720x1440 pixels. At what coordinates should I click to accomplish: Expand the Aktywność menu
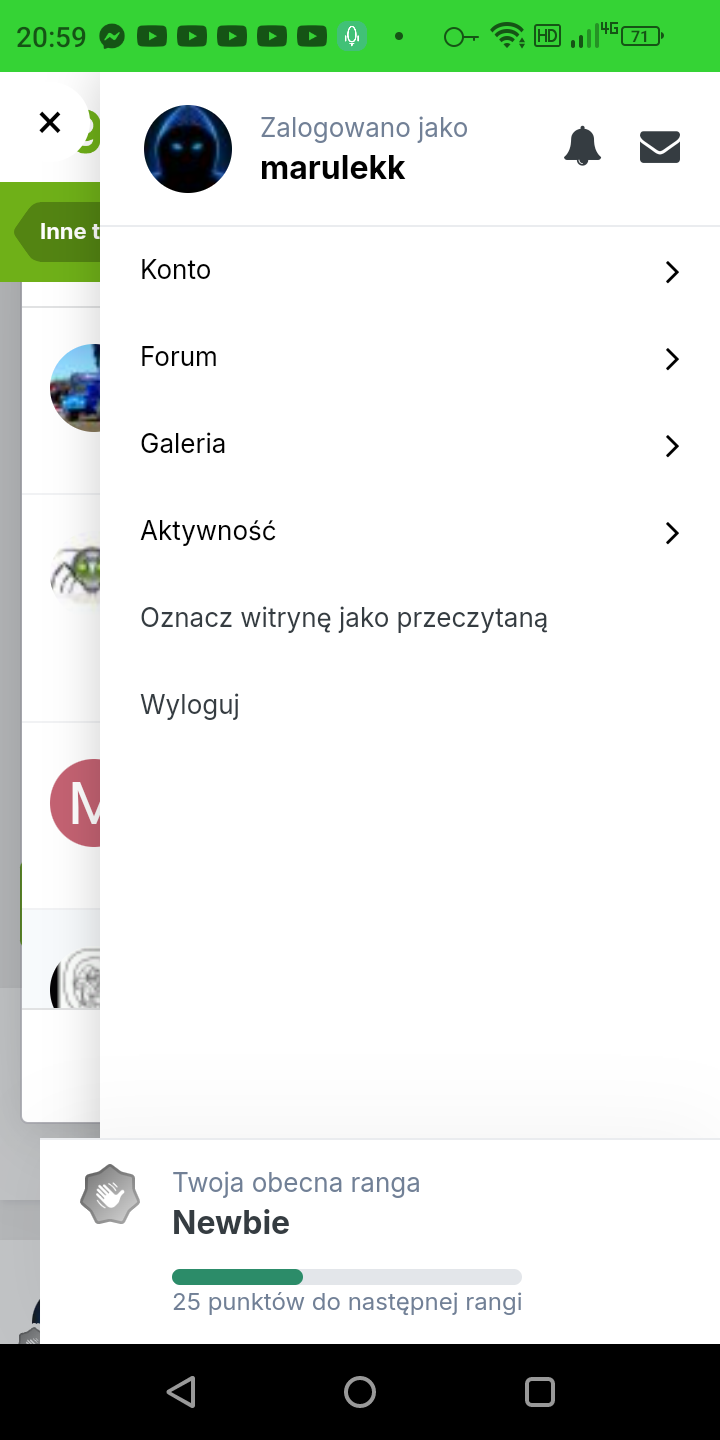coord(410,532)
